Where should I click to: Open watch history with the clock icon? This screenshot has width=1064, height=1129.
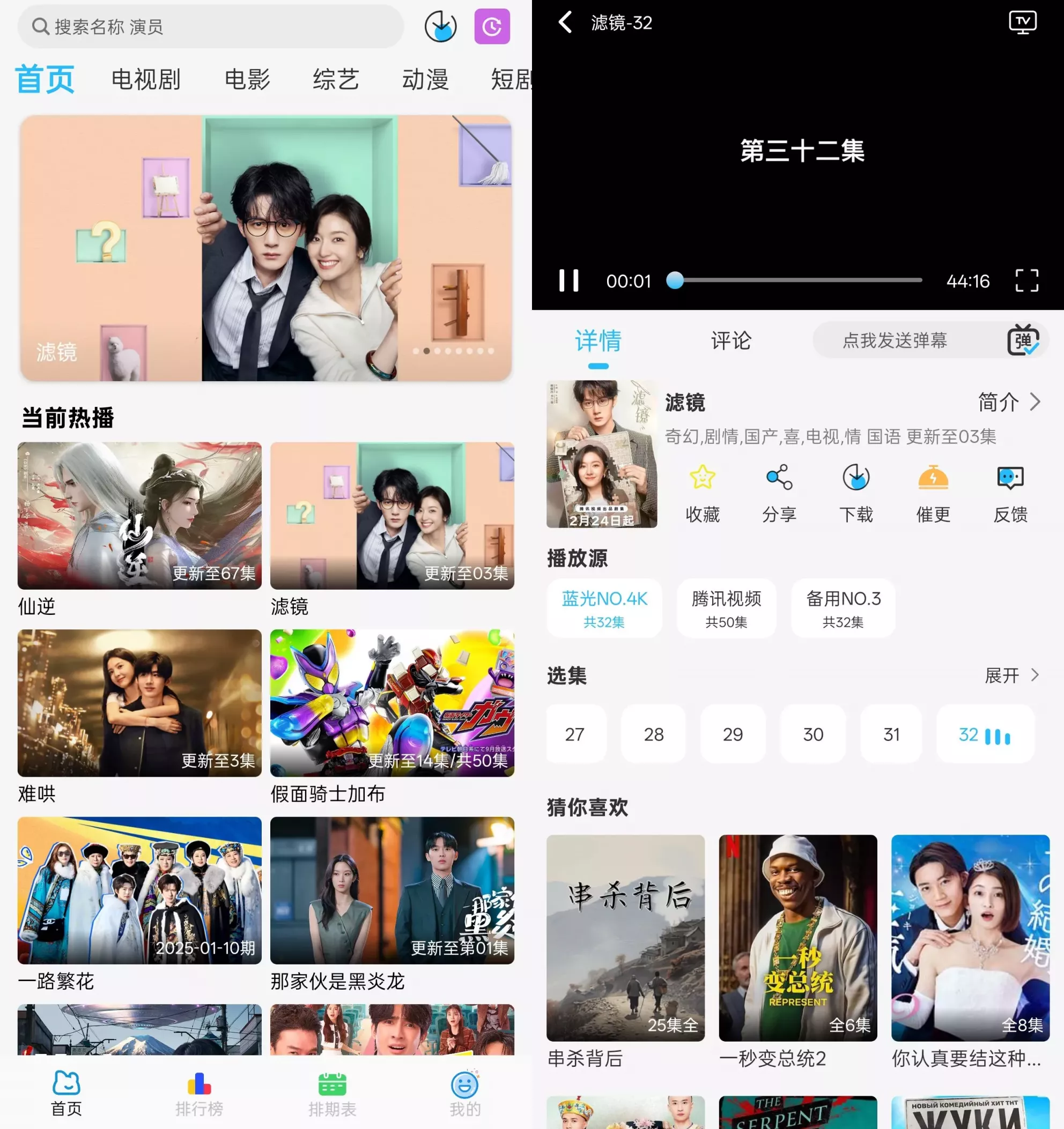(492, 27)
